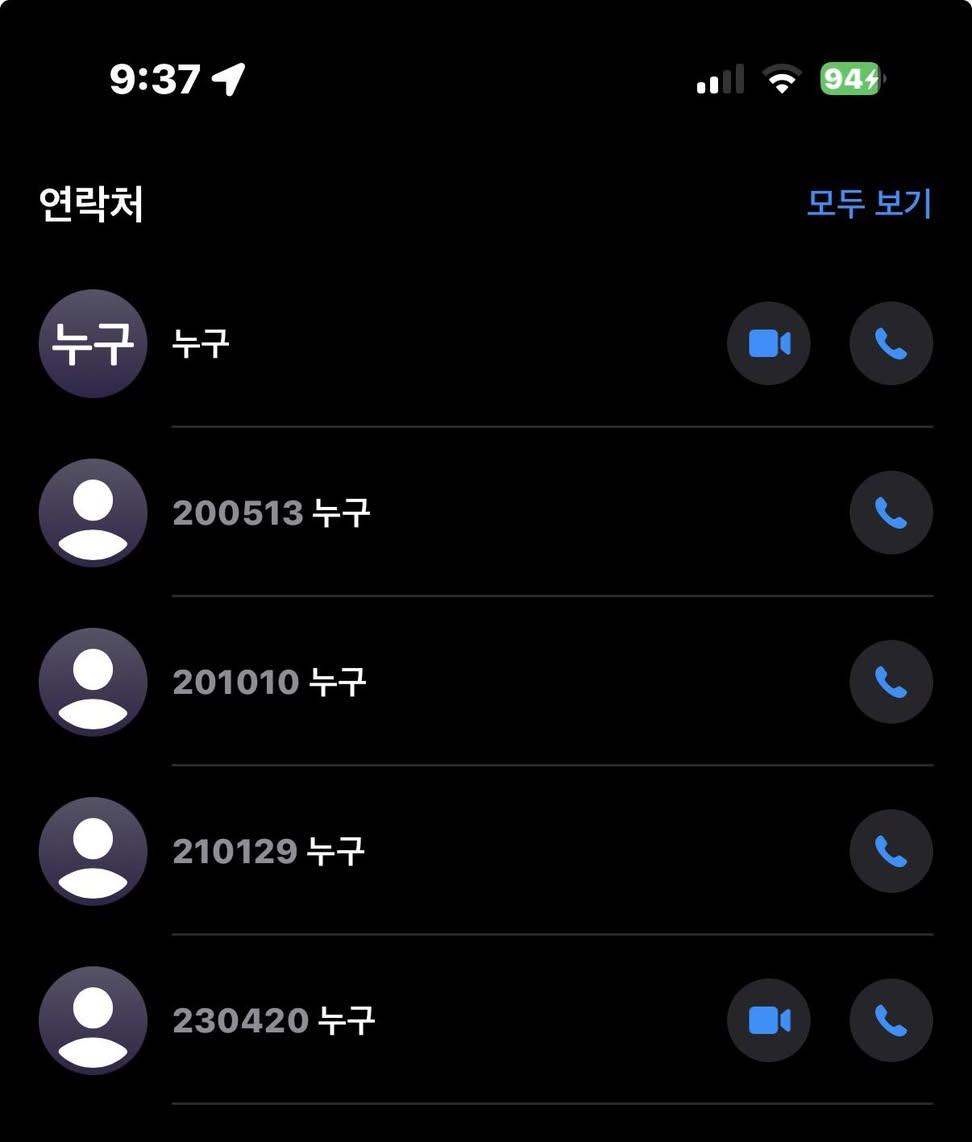Tap 모두 보기 to see all contacts

click(x=868, y=204)
